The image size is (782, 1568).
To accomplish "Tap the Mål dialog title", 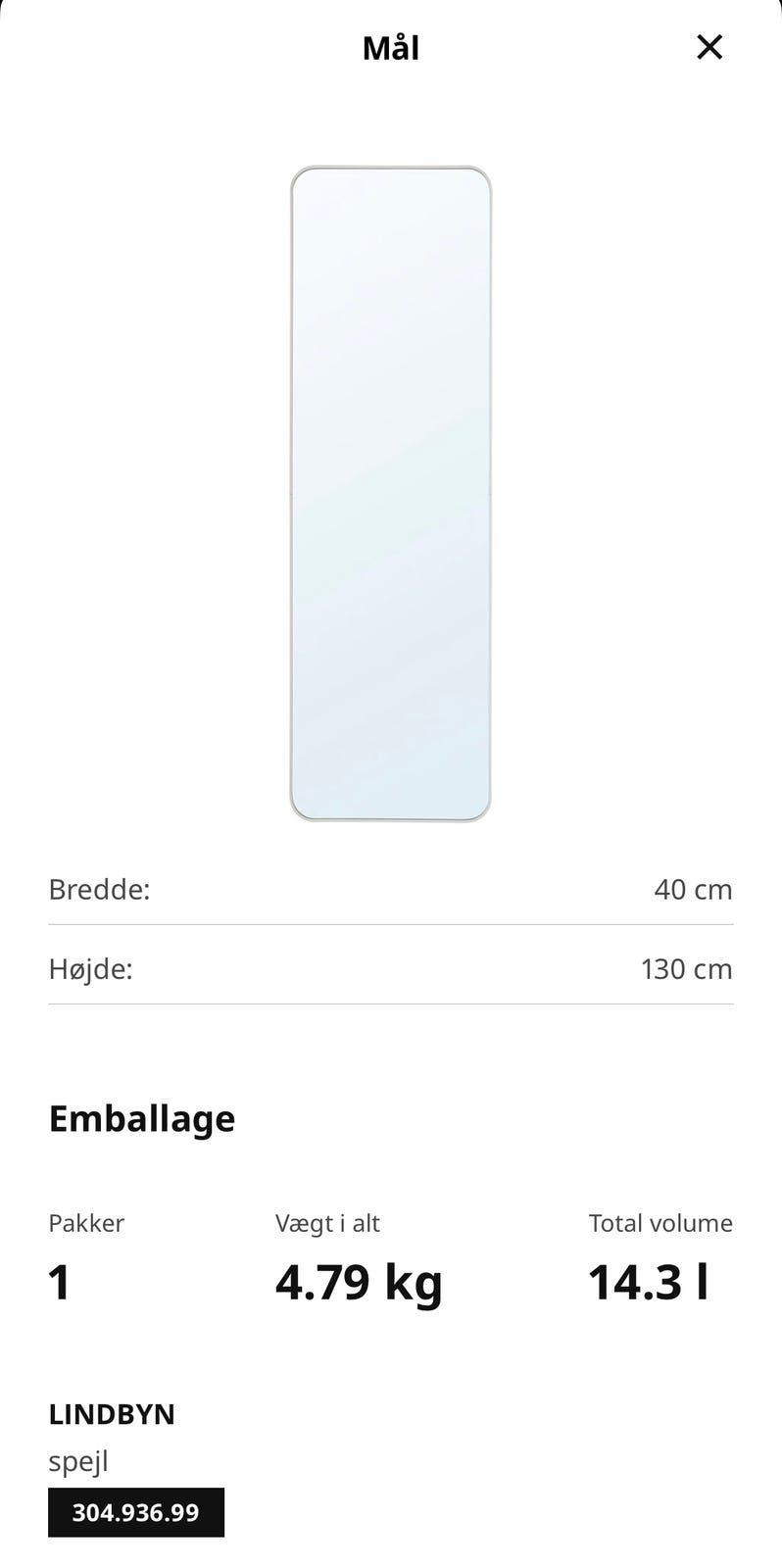I will [x=391, y=47].
